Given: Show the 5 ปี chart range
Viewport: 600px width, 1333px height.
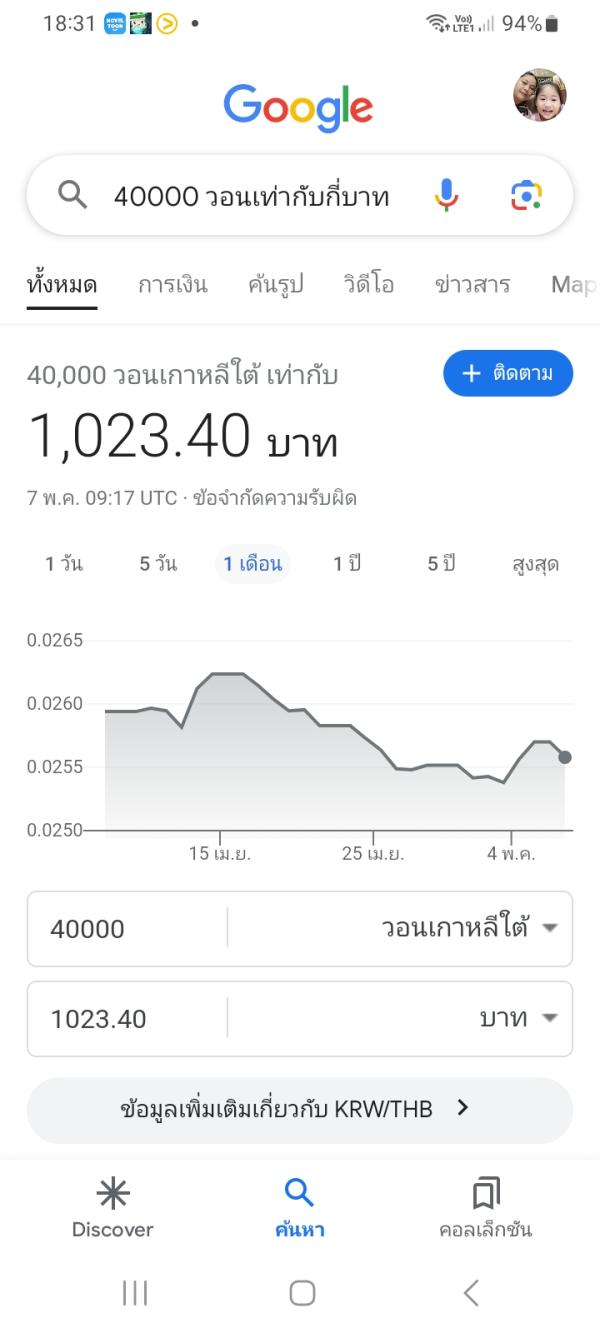Looking at the screenshot, I should [x=441, y=564].
